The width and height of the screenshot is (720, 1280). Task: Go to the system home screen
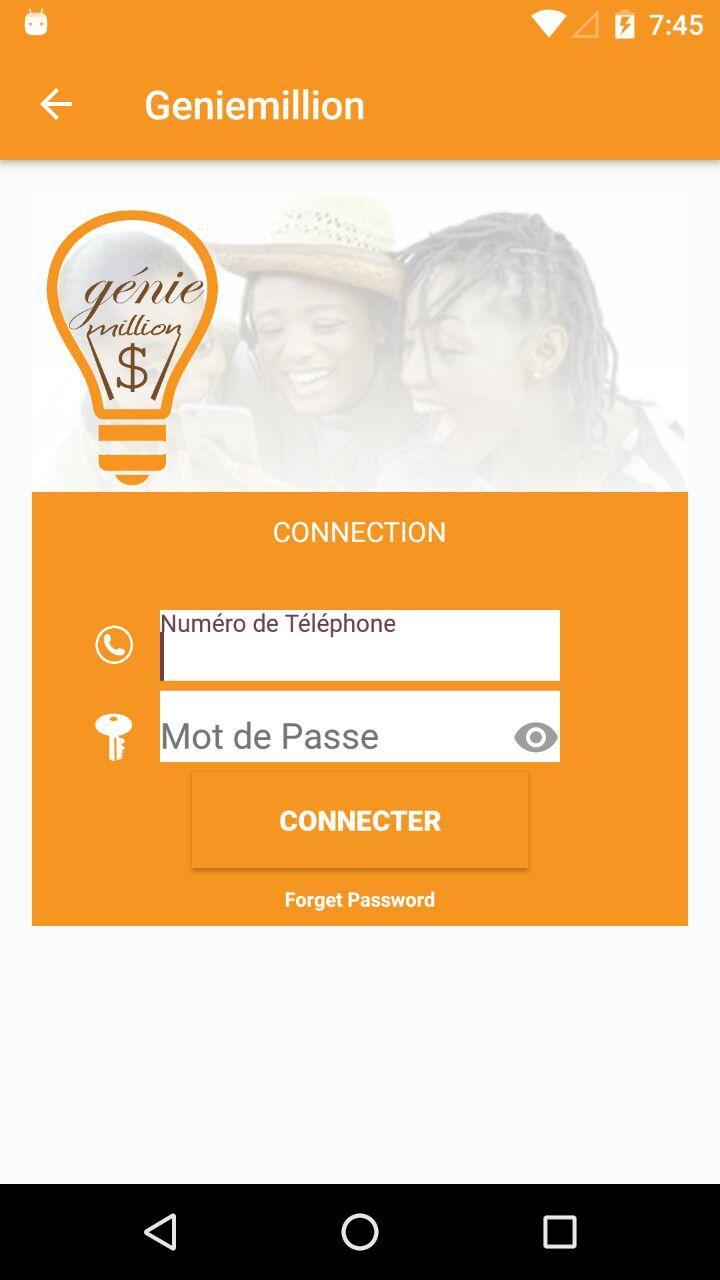pos(359,1231)
